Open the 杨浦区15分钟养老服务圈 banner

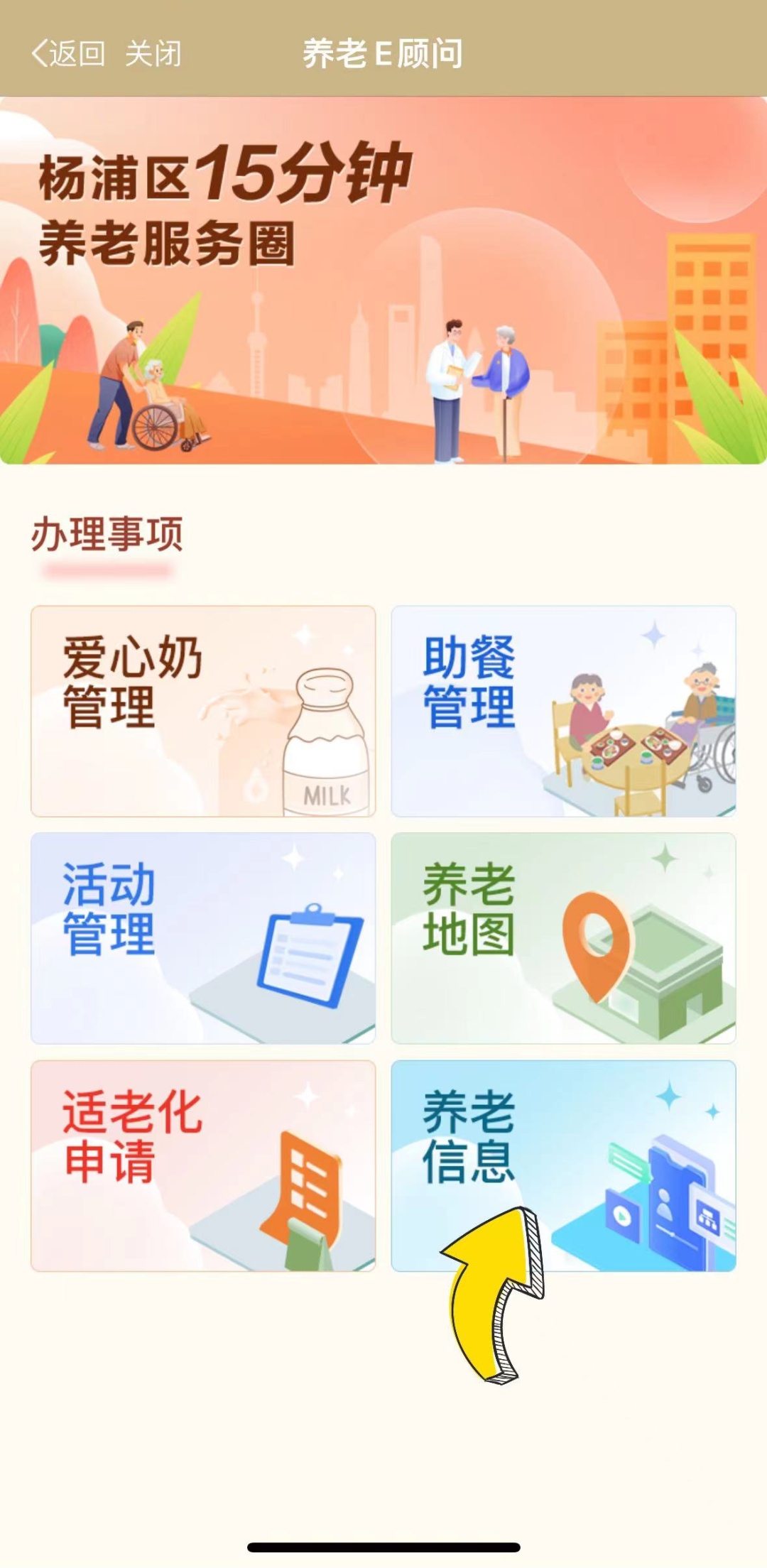click(x=383, y=281)
